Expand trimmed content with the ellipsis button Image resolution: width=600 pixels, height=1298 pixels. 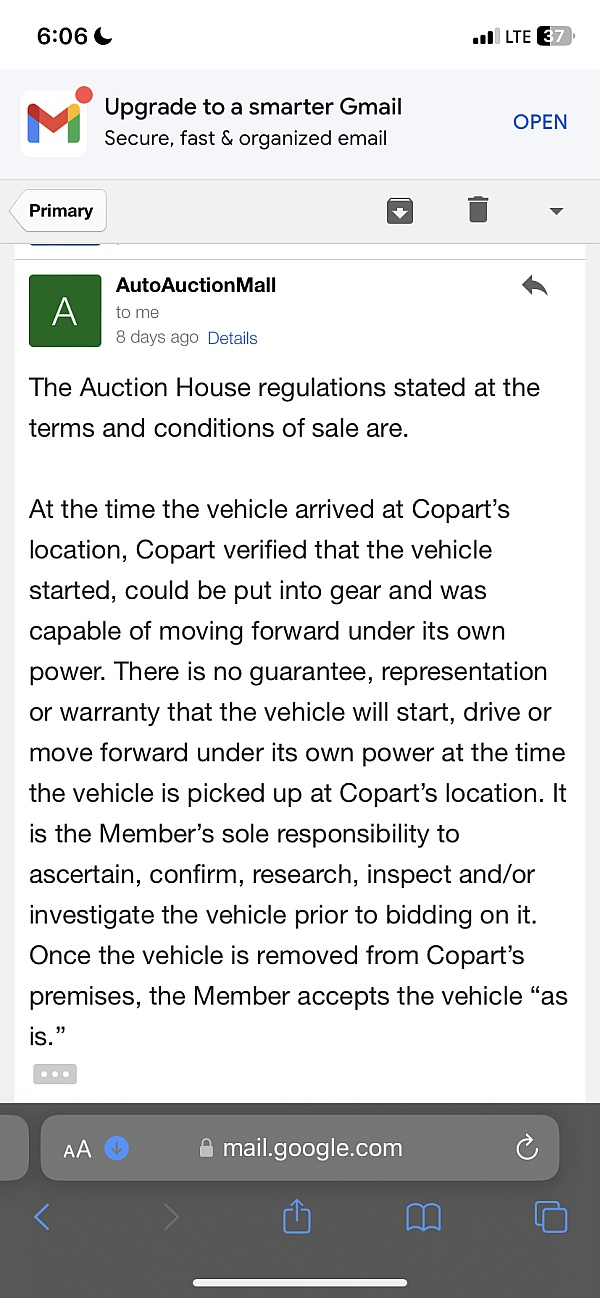click(x=55, y=1074)
